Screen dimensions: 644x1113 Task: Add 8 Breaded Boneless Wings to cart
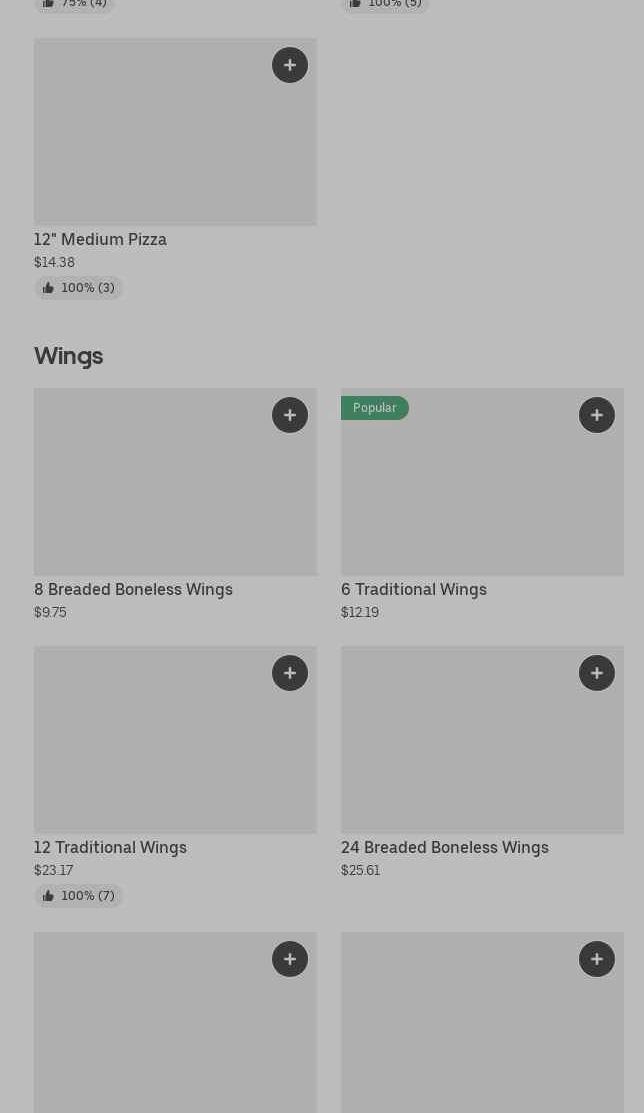pos(290,415)
